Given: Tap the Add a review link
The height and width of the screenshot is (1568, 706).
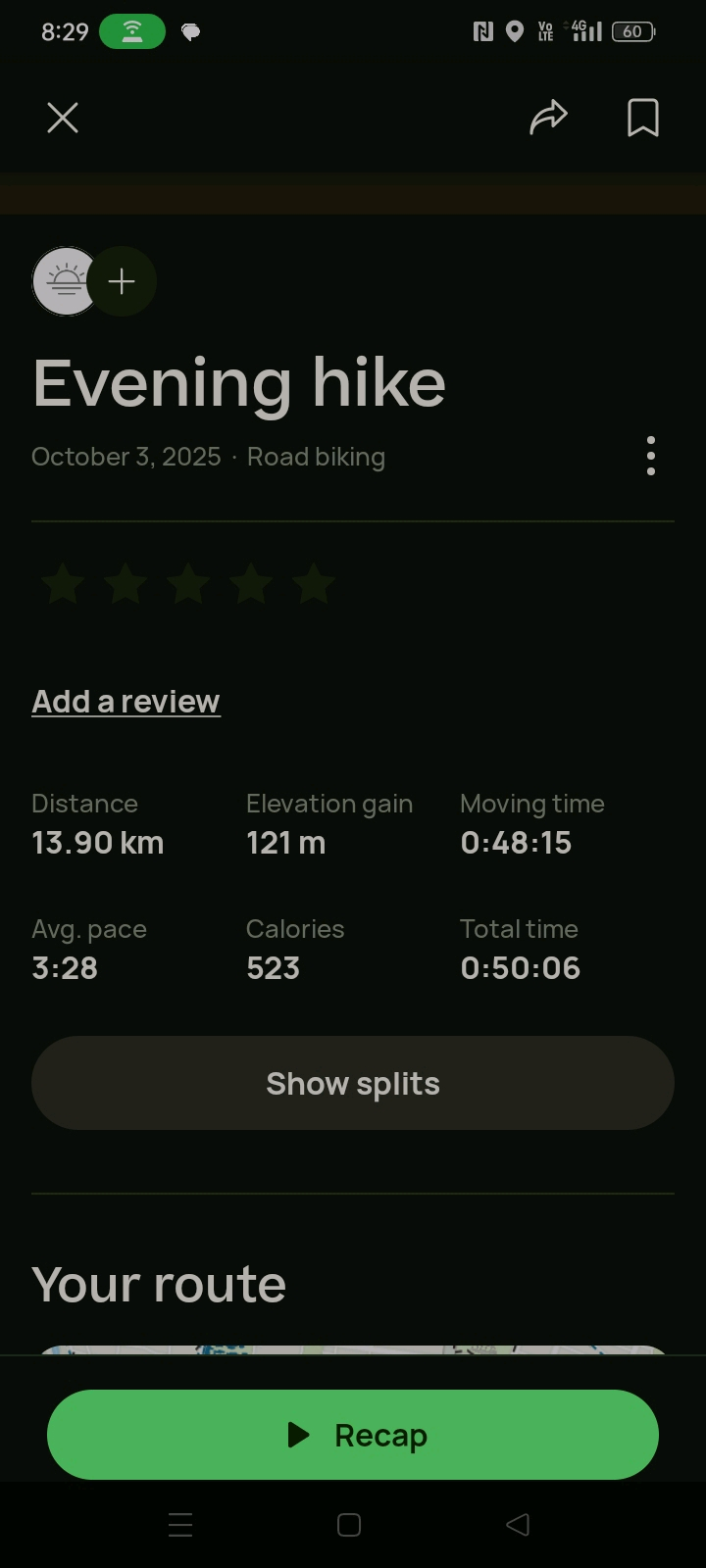Looking at the screenshot, I should coord(126,702).
